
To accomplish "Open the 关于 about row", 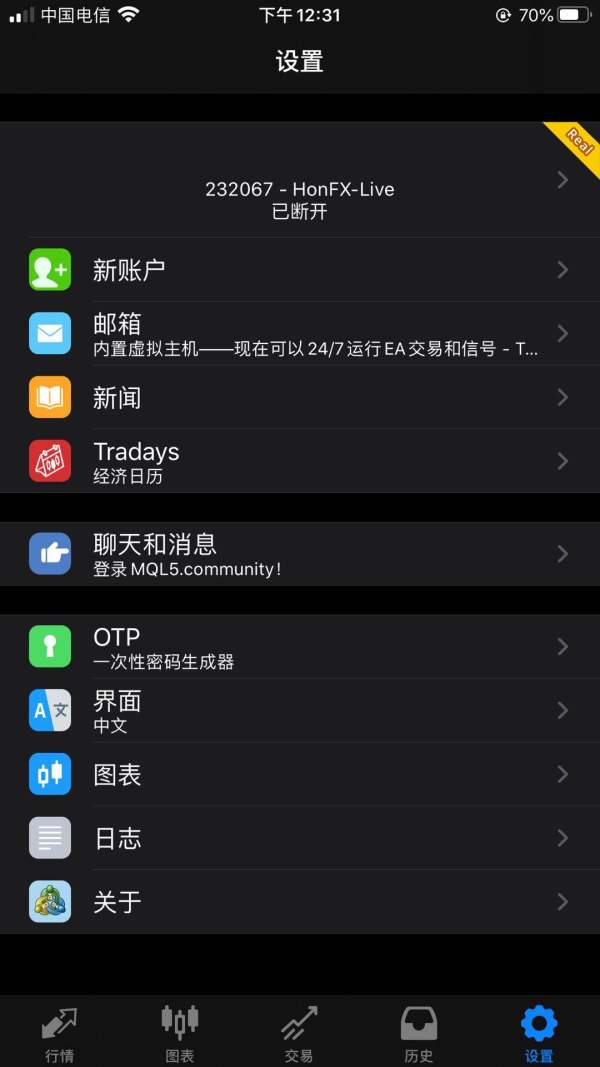I will coord(300,902).
